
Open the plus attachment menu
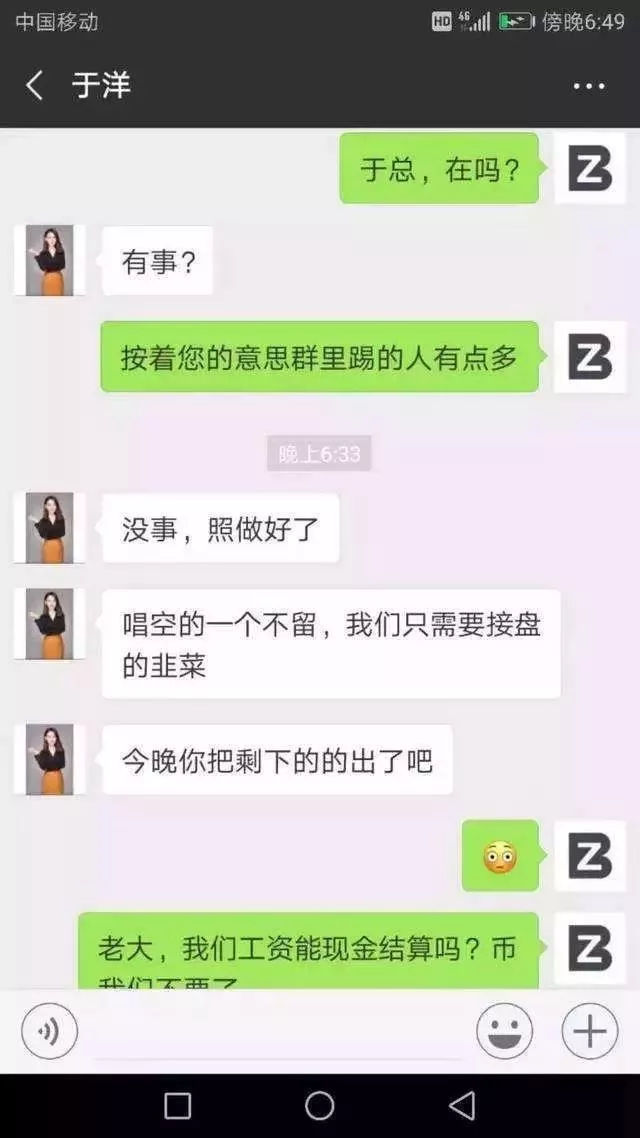click(x=589, y=1031)
